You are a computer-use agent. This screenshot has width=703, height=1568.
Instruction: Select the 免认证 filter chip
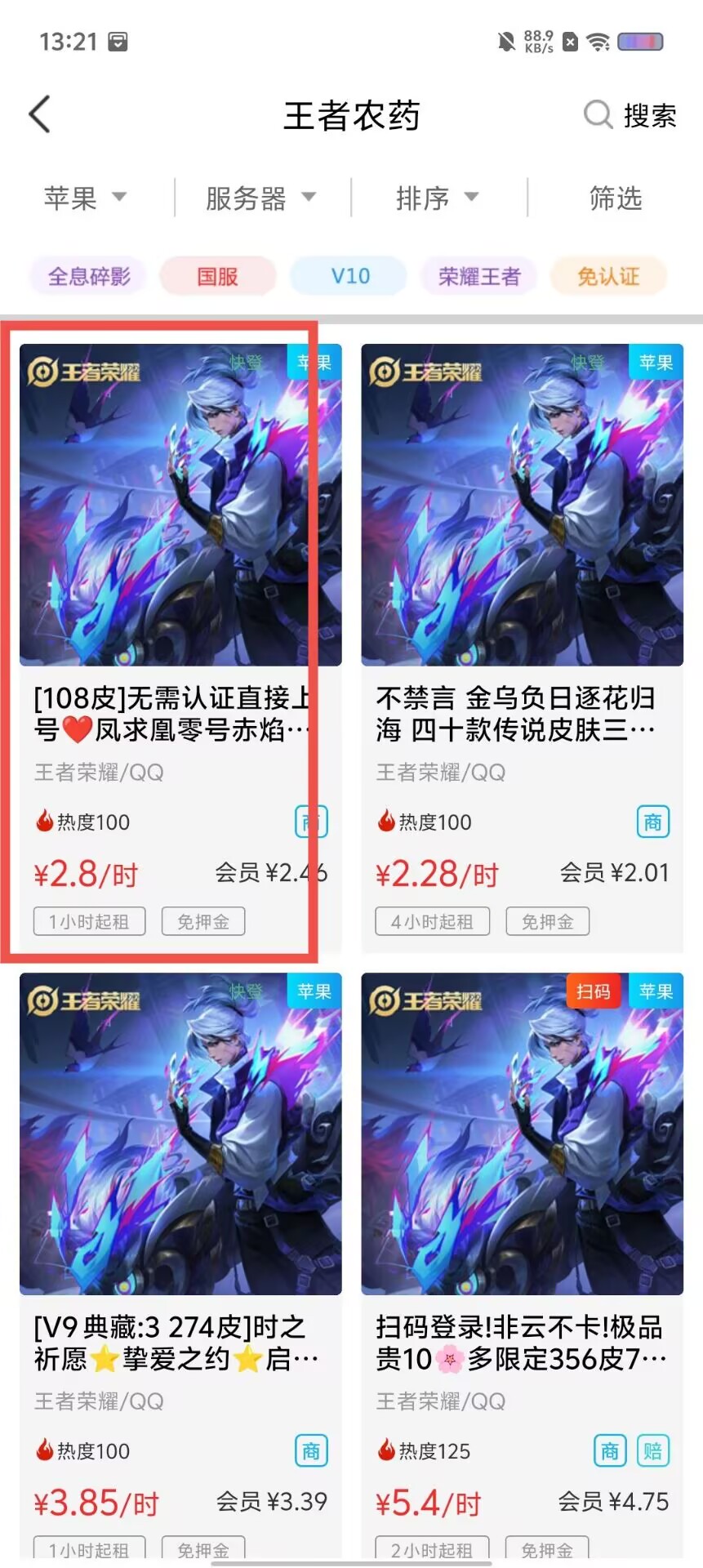tap(608, 277)
